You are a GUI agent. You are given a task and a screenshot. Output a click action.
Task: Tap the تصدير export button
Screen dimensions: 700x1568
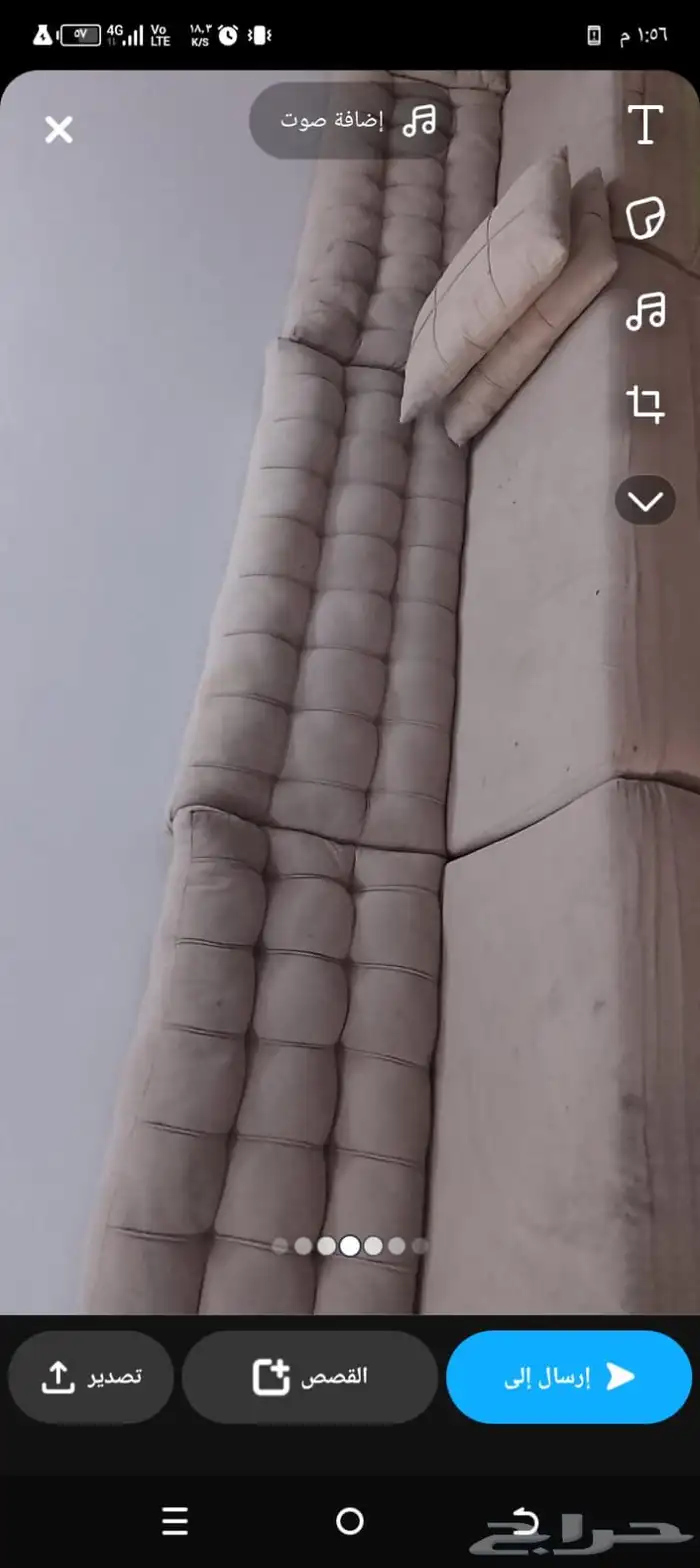coord(91,1377)
